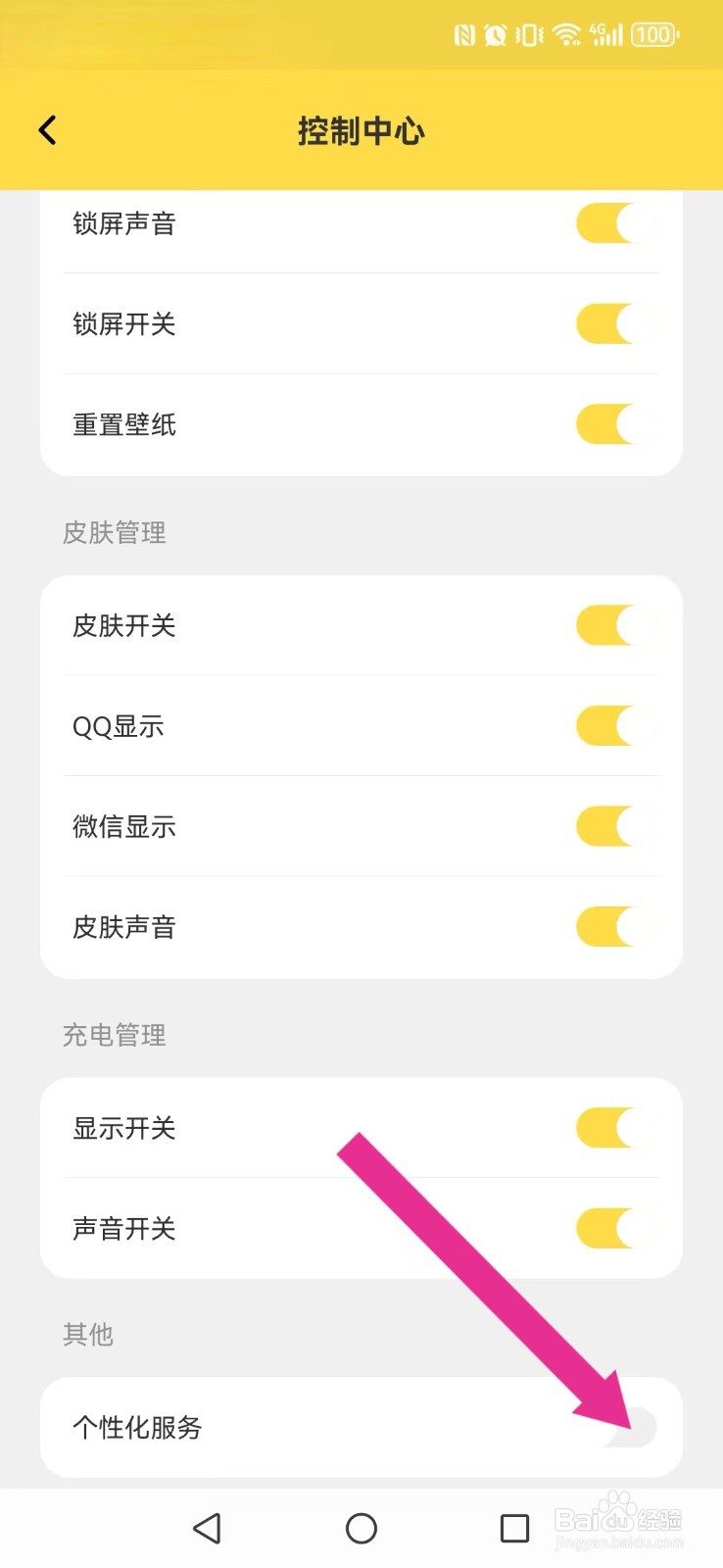The height and width of the screenshot is (1568, 723).
Task: Disable the 重置壁纸 switch
Action: pyautogui.click(x=616, y=424)
